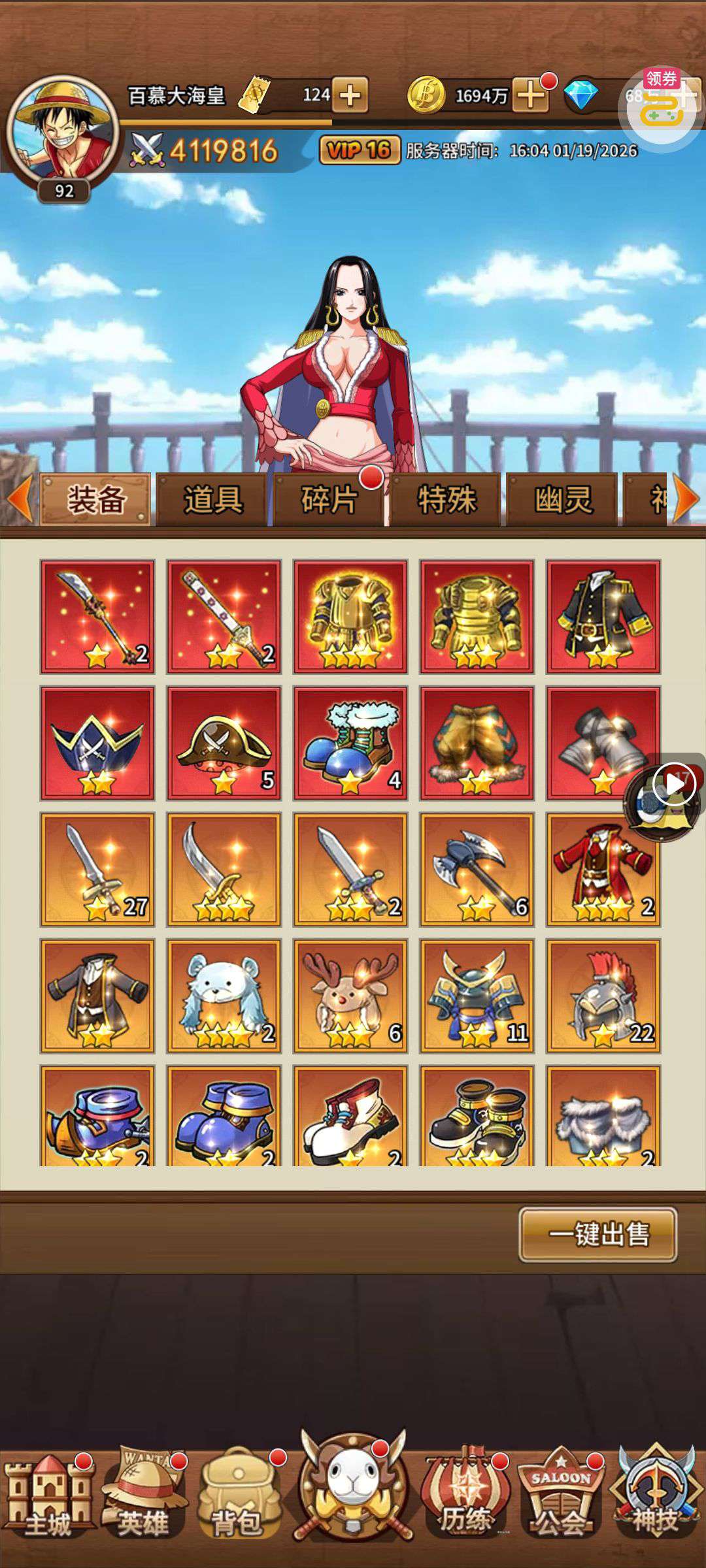Image resolution: width=706 pixels, height=1568 pixels.
Task: Select the reindeer hat with quantity 6
Action: tap(350, 996)
